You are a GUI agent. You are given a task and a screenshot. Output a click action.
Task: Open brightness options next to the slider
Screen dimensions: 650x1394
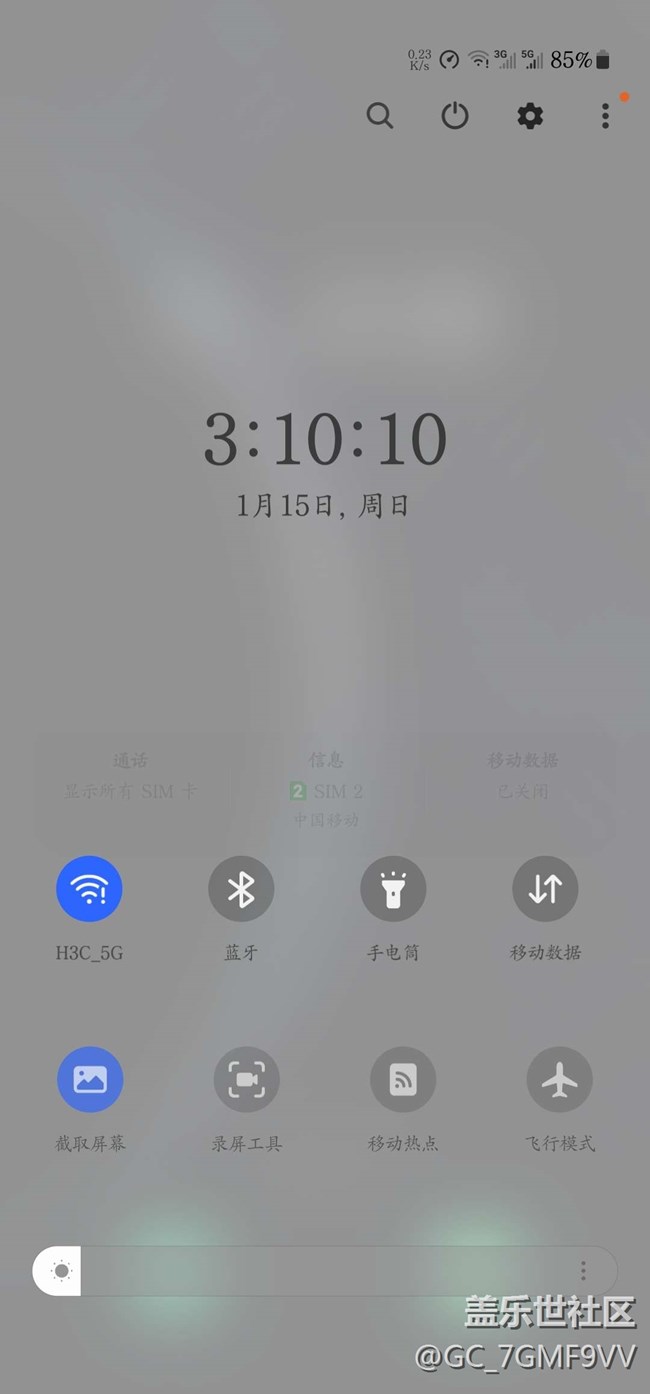pos(583,1271)
